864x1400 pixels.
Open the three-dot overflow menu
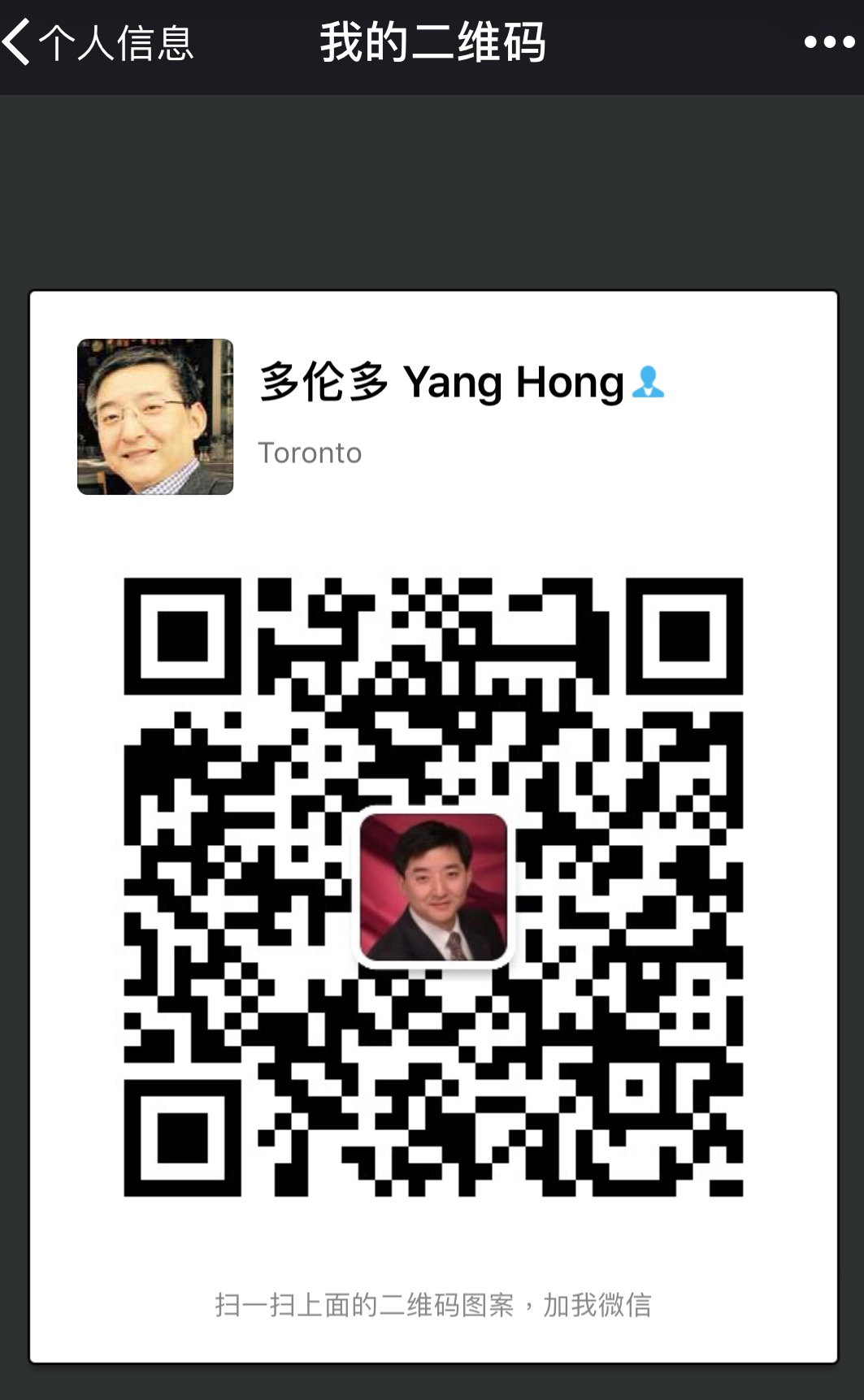[x=828, y=43]
